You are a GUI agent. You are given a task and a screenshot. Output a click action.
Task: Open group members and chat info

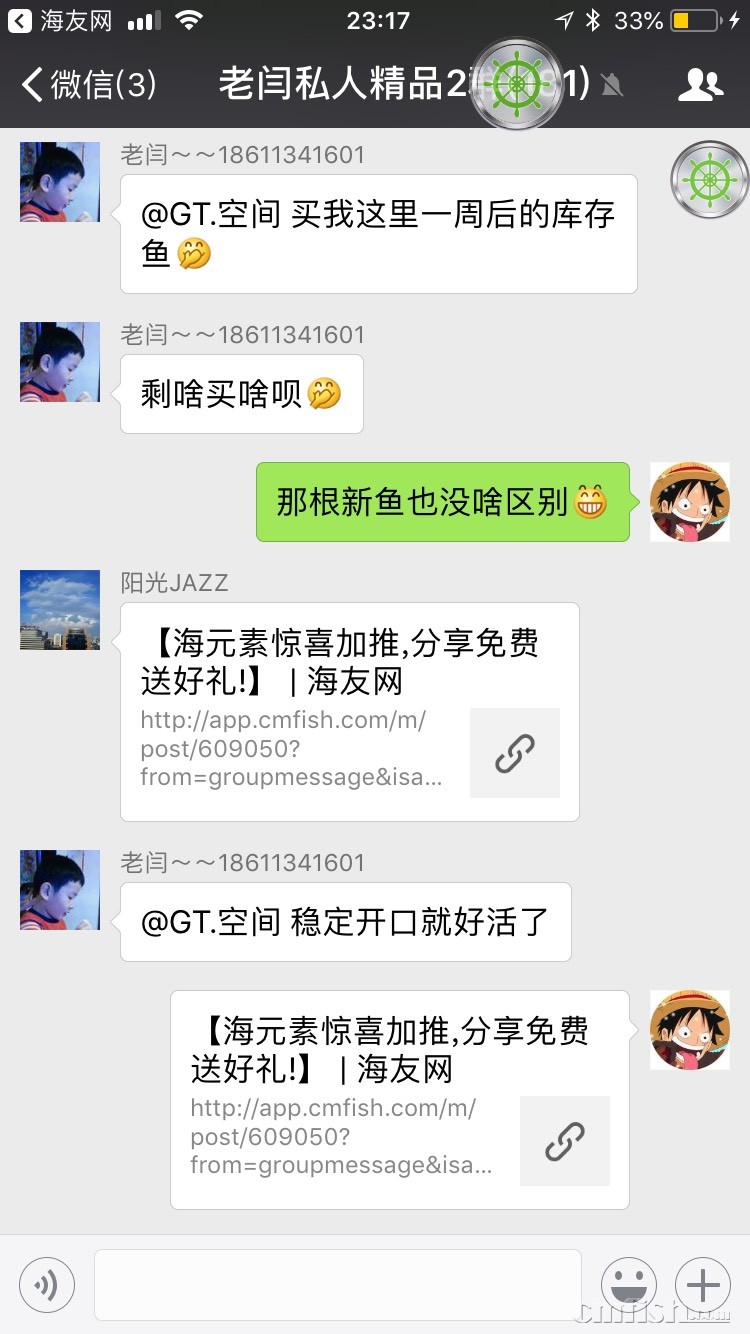pyautogui.click(x=700, y=85)
